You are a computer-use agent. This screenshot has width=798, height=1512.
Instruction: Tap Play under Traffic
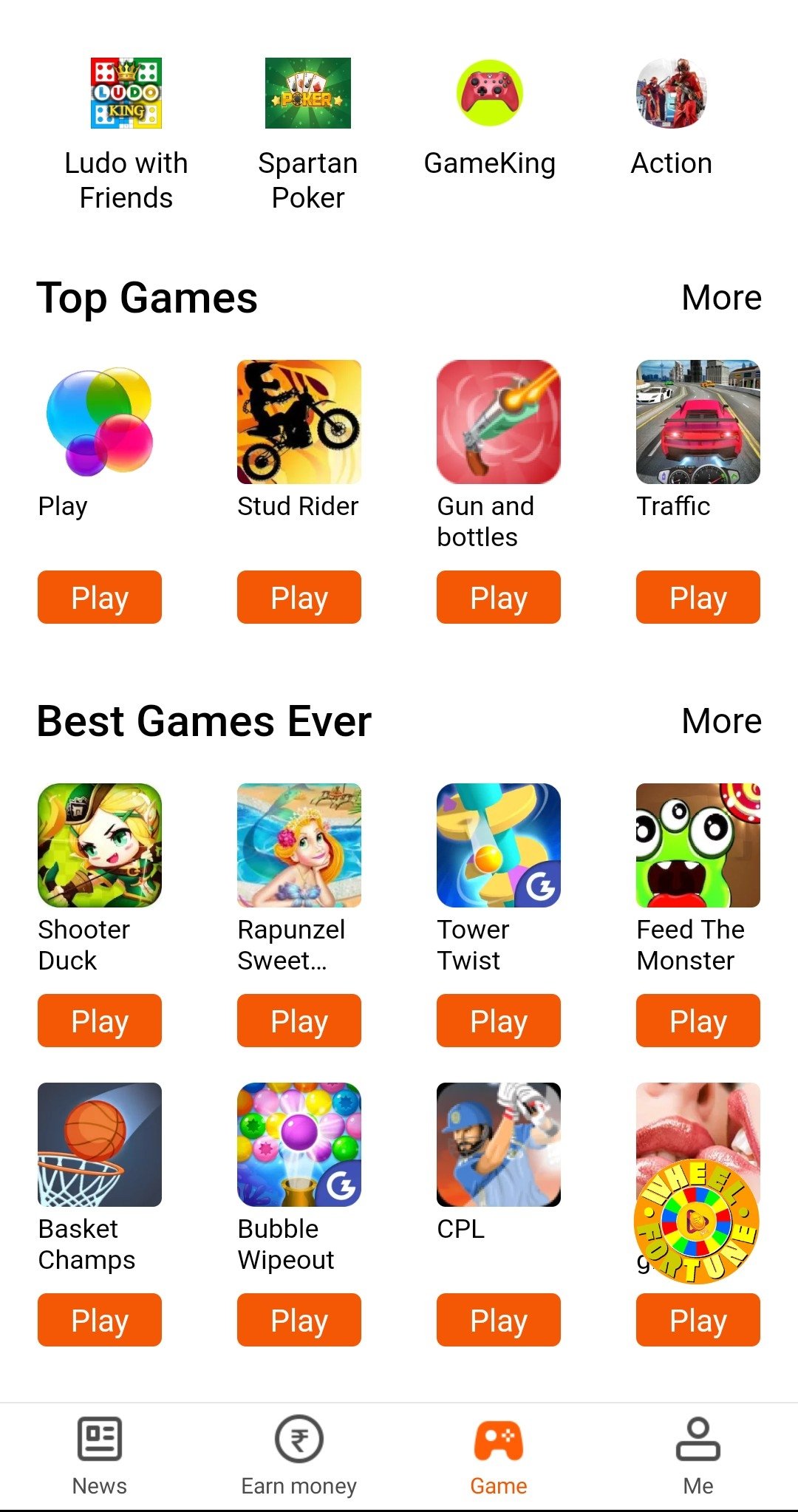click(x=698, y=597)
